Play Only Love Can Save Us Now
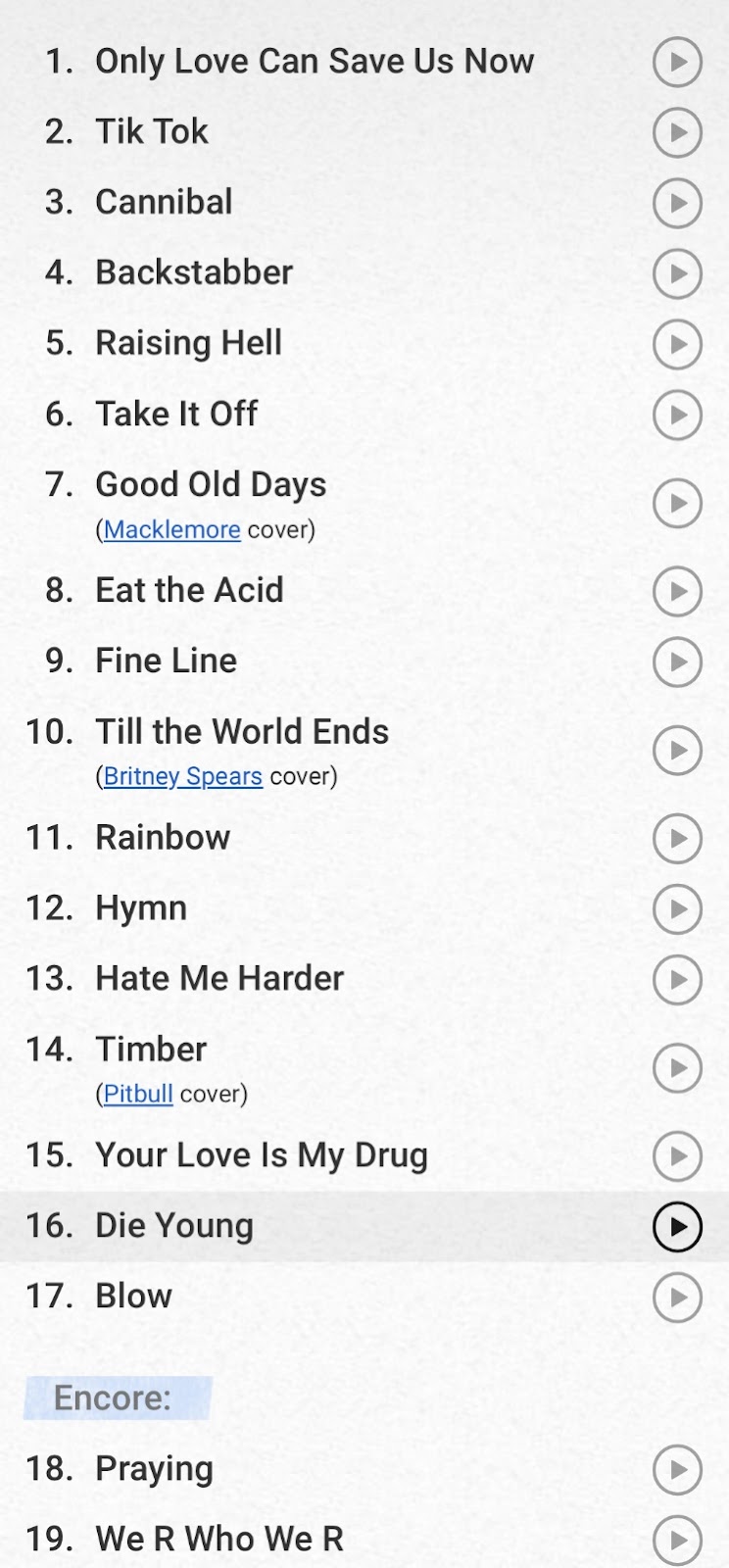The width and height of the screenshot is (729, 1568). 678,62
